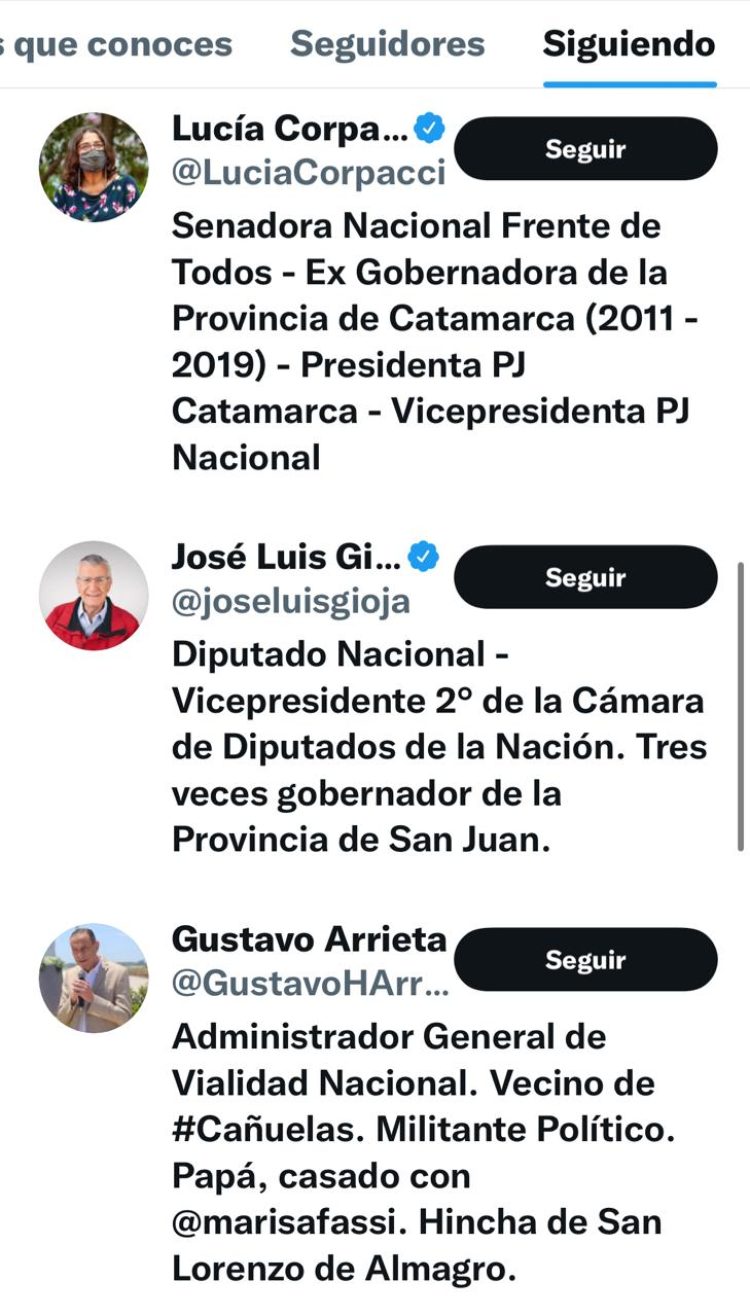Open José Luis Gioja's profile avatar
Screen dimensions: 750x1316
pyautogui.click(x=97, y=588)
